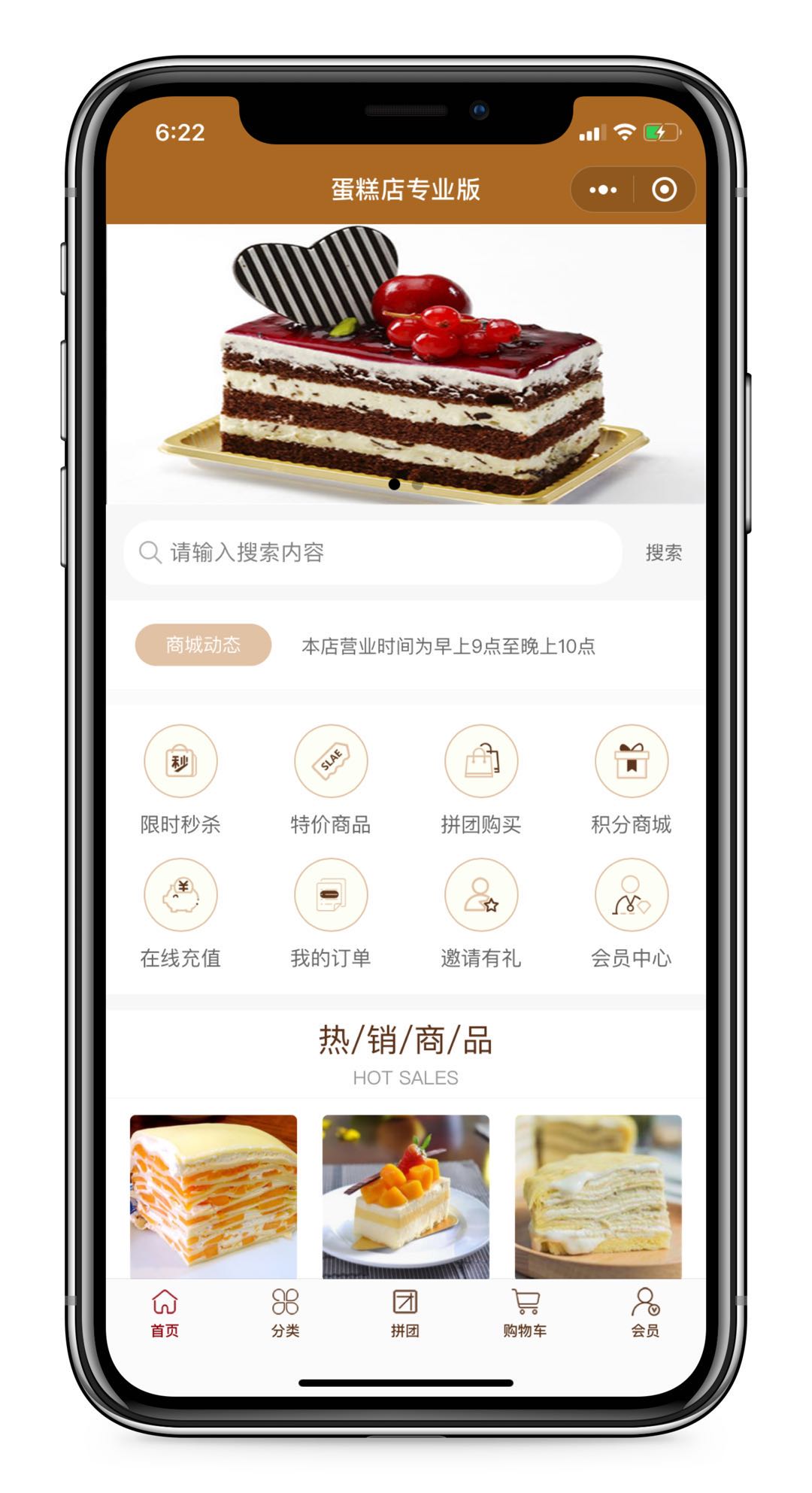812x1493 pixels.
Task: Open 特价商品 special offers
Action: click(331, 778)
